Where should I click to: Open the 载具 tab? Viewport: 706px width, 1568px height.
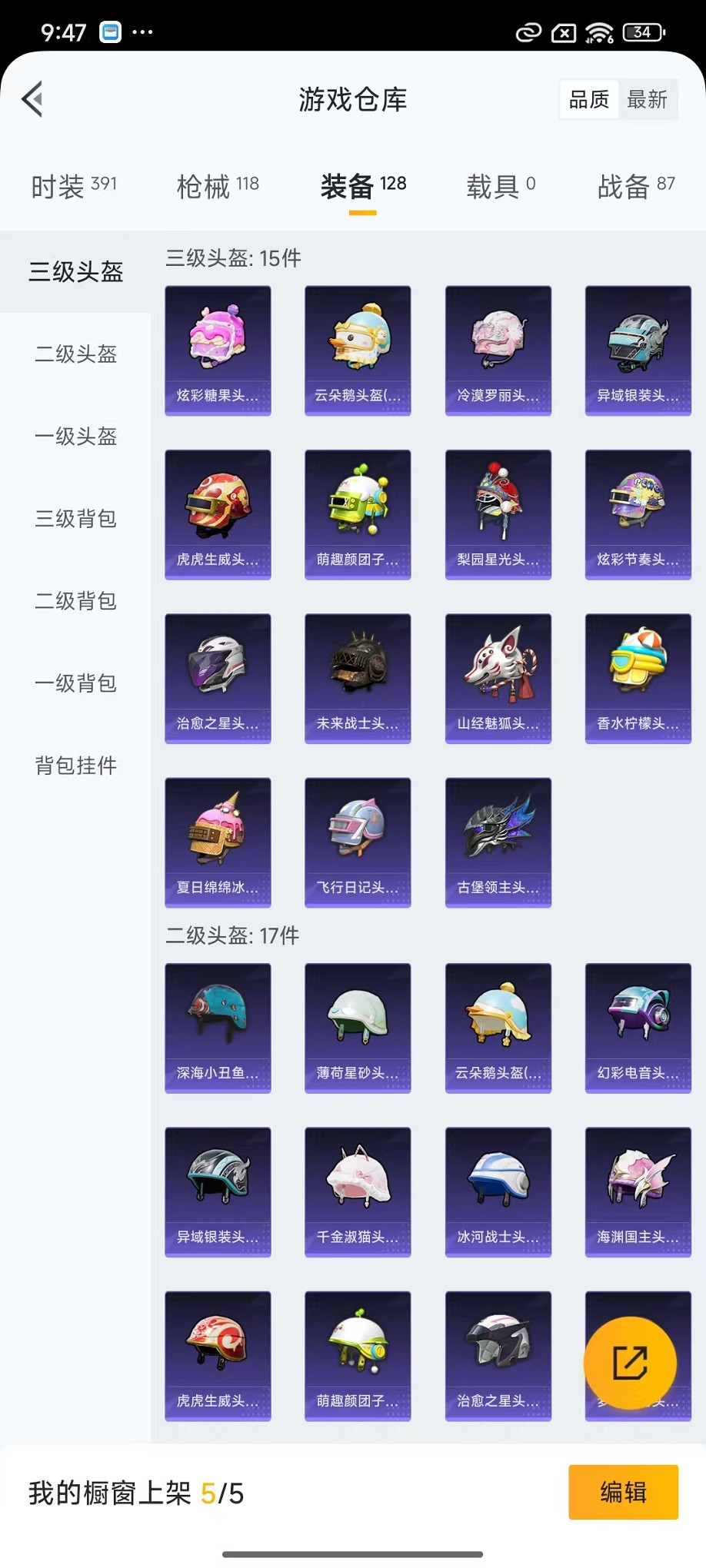coord(501,186)
